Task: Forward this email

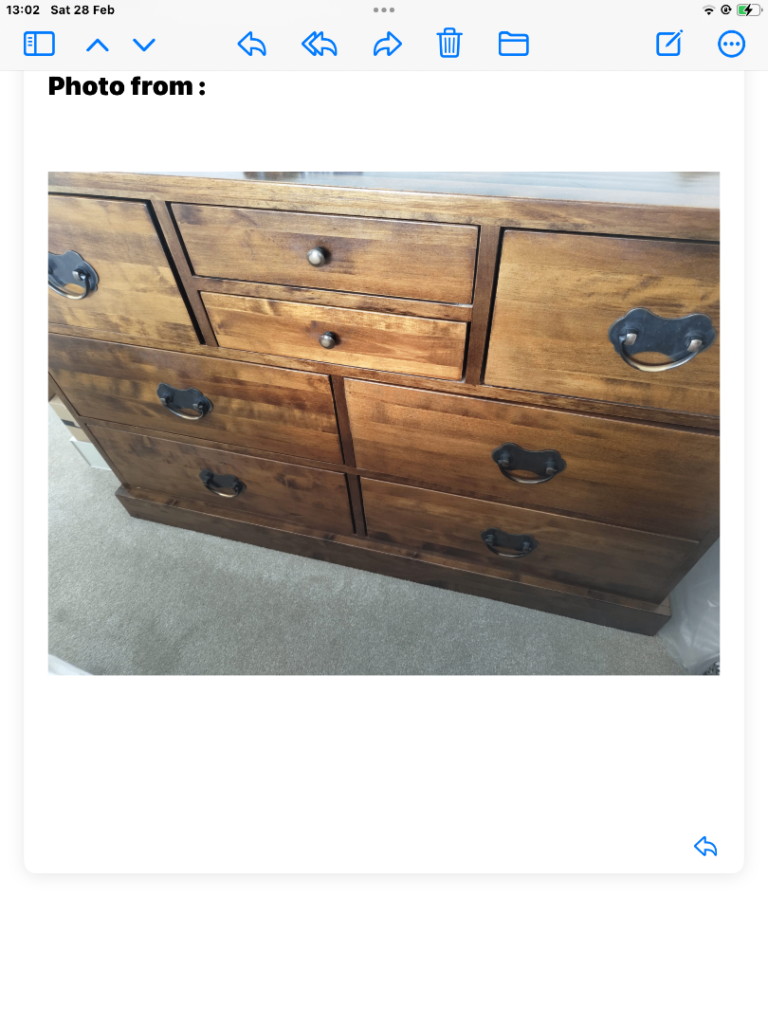Action: [x=387, y=44]
